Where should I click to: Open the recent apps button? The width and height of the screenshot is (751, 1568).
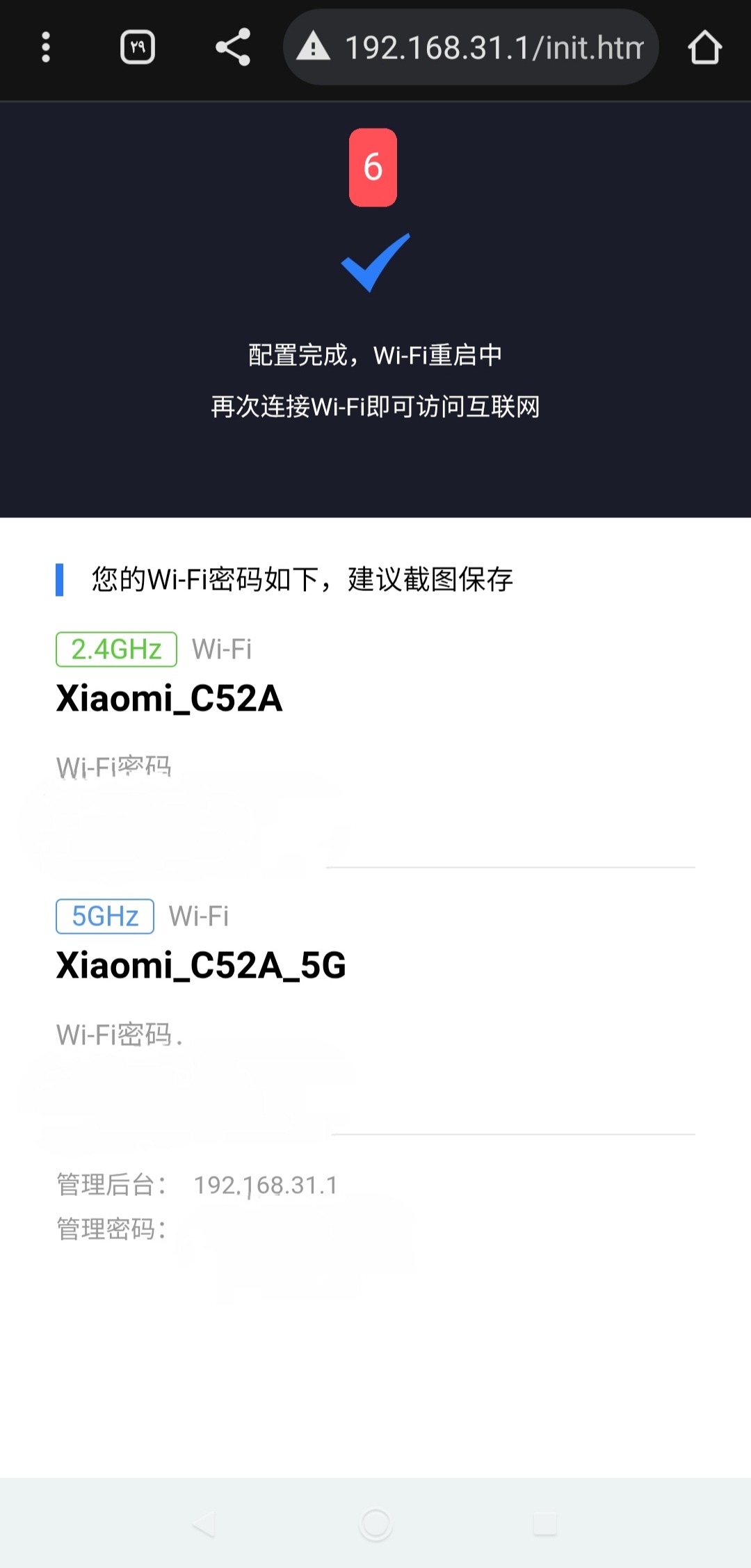coord(545,1523)
